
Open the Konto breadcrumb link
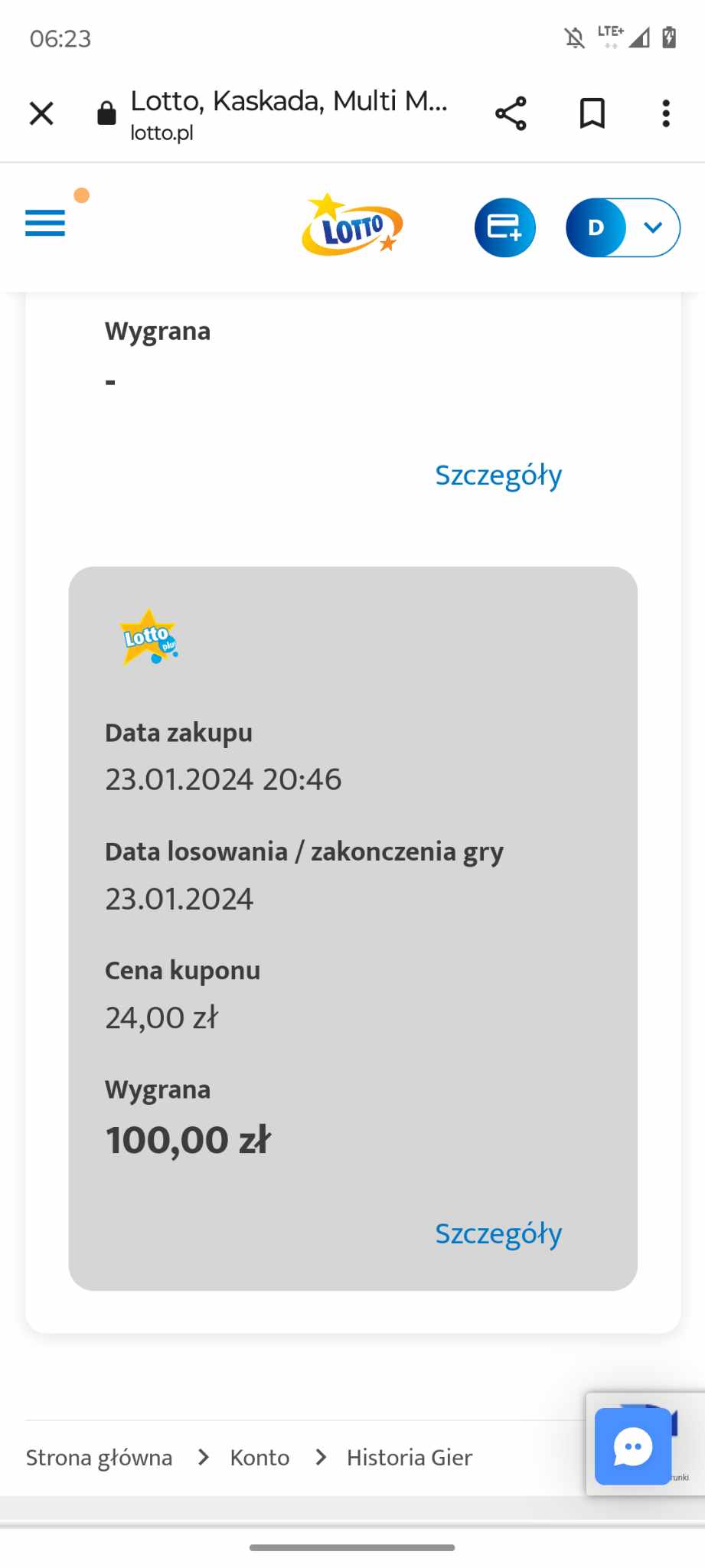(x=259, y=1457)
